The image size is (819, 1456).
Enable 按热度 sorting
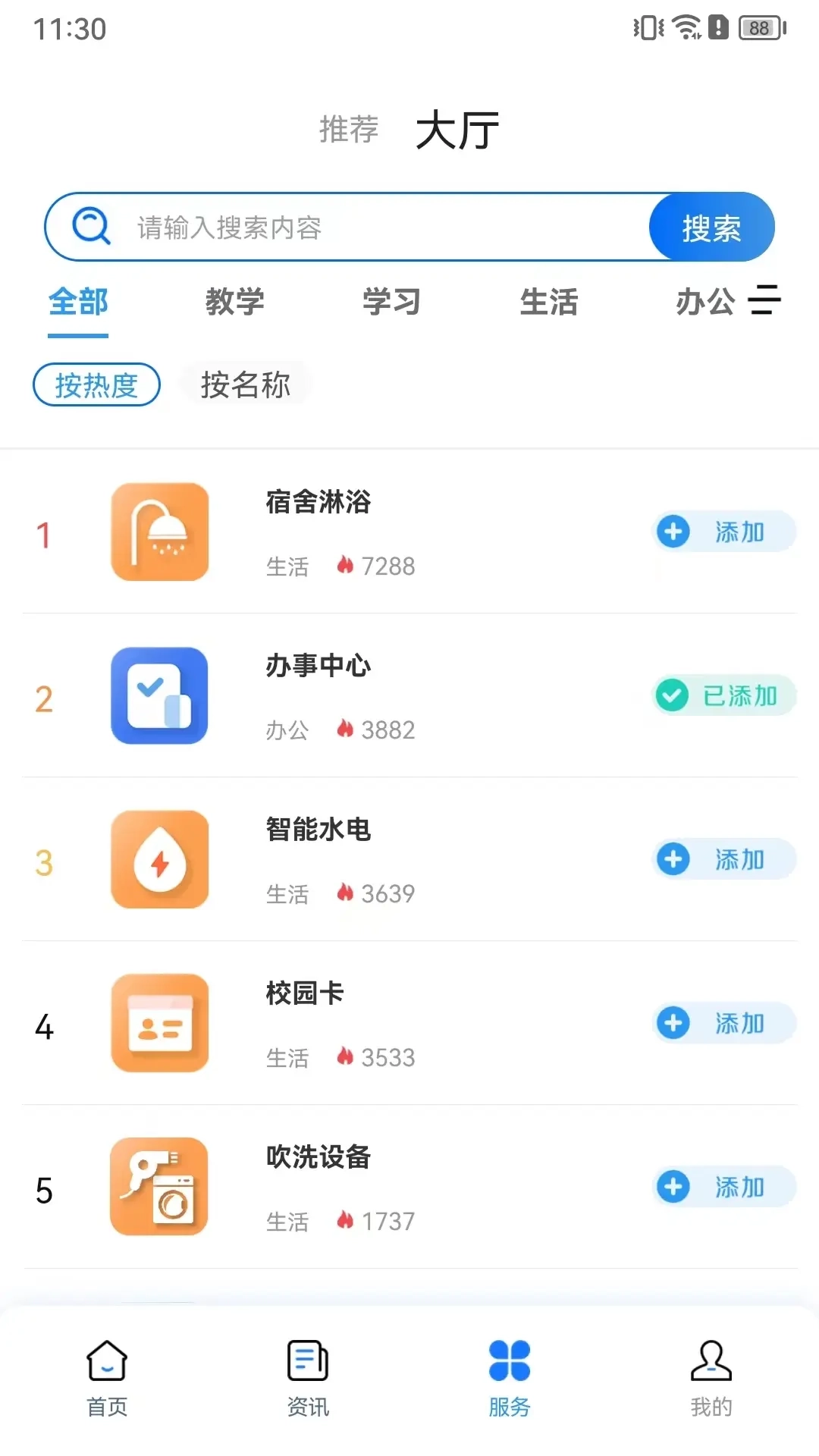[96, 385]
